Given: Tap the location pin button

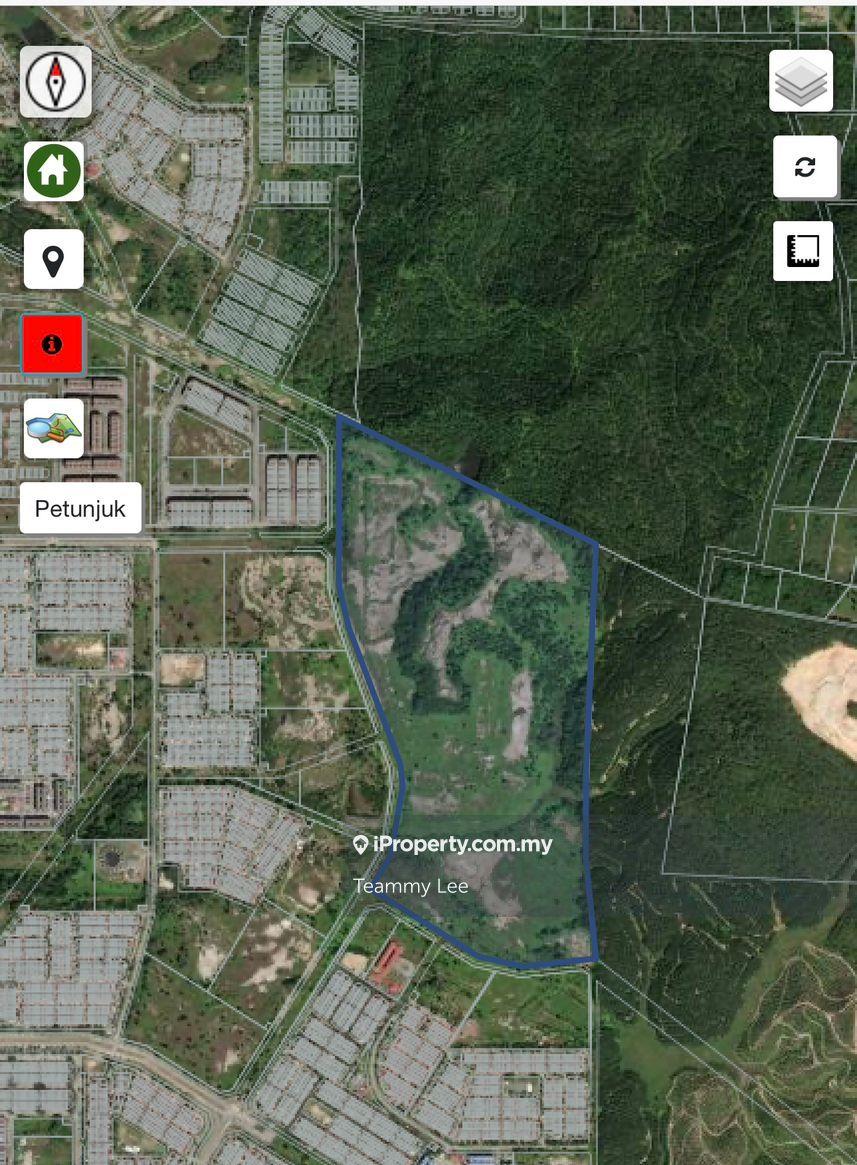Looking at the screenshot, I should [x=54, y=260].
